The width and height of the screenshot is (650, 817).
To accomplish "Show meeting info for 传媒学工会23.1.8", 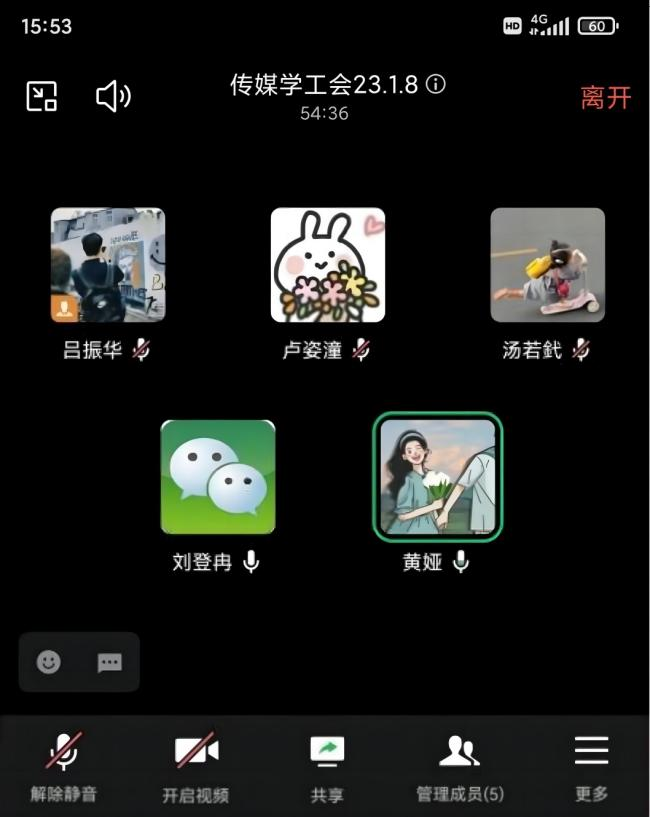I will click(x=436, y=85).
